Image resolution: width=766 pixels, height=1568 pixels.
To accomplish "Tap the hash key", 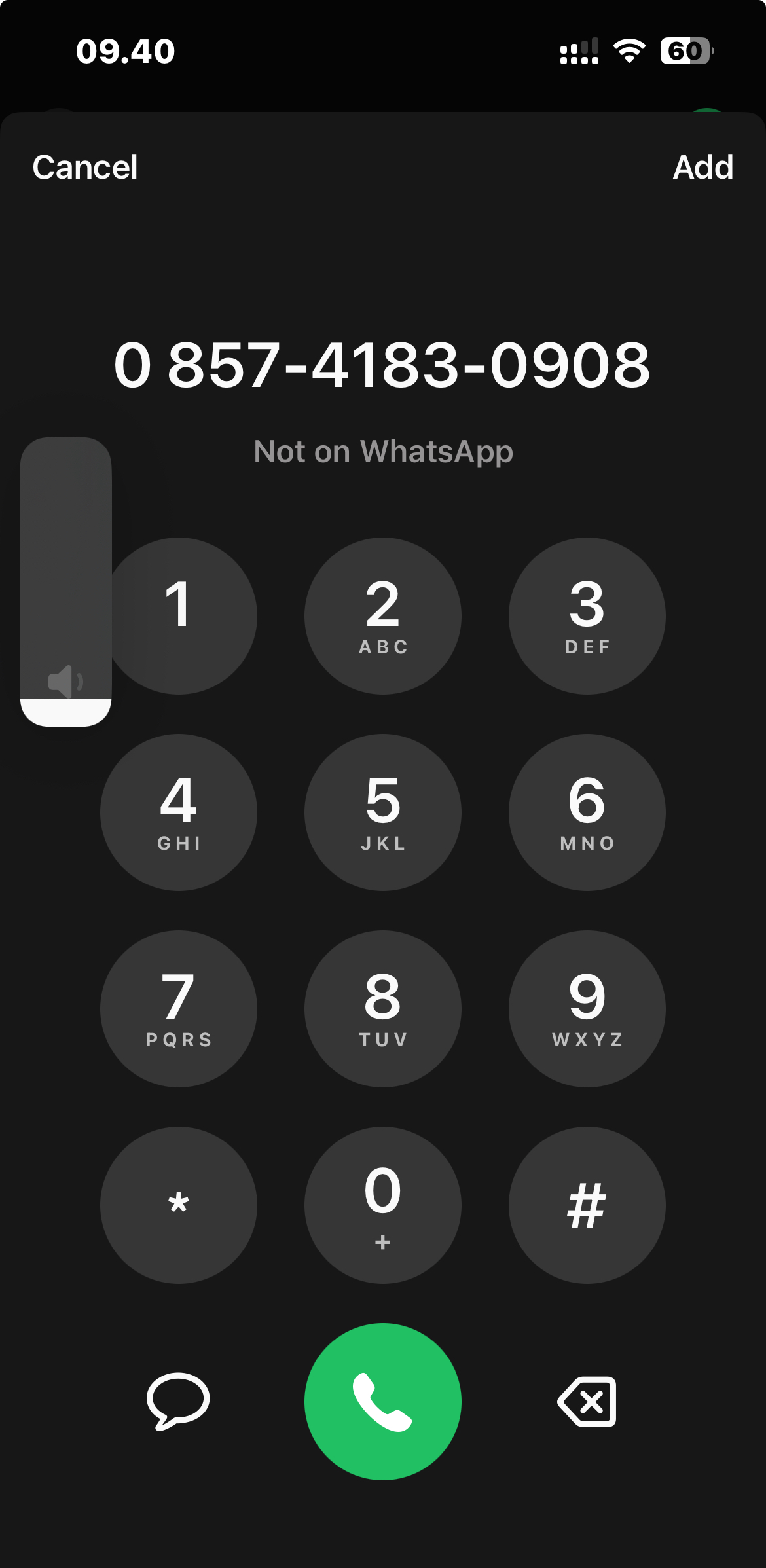I will tap(587, 1205).
